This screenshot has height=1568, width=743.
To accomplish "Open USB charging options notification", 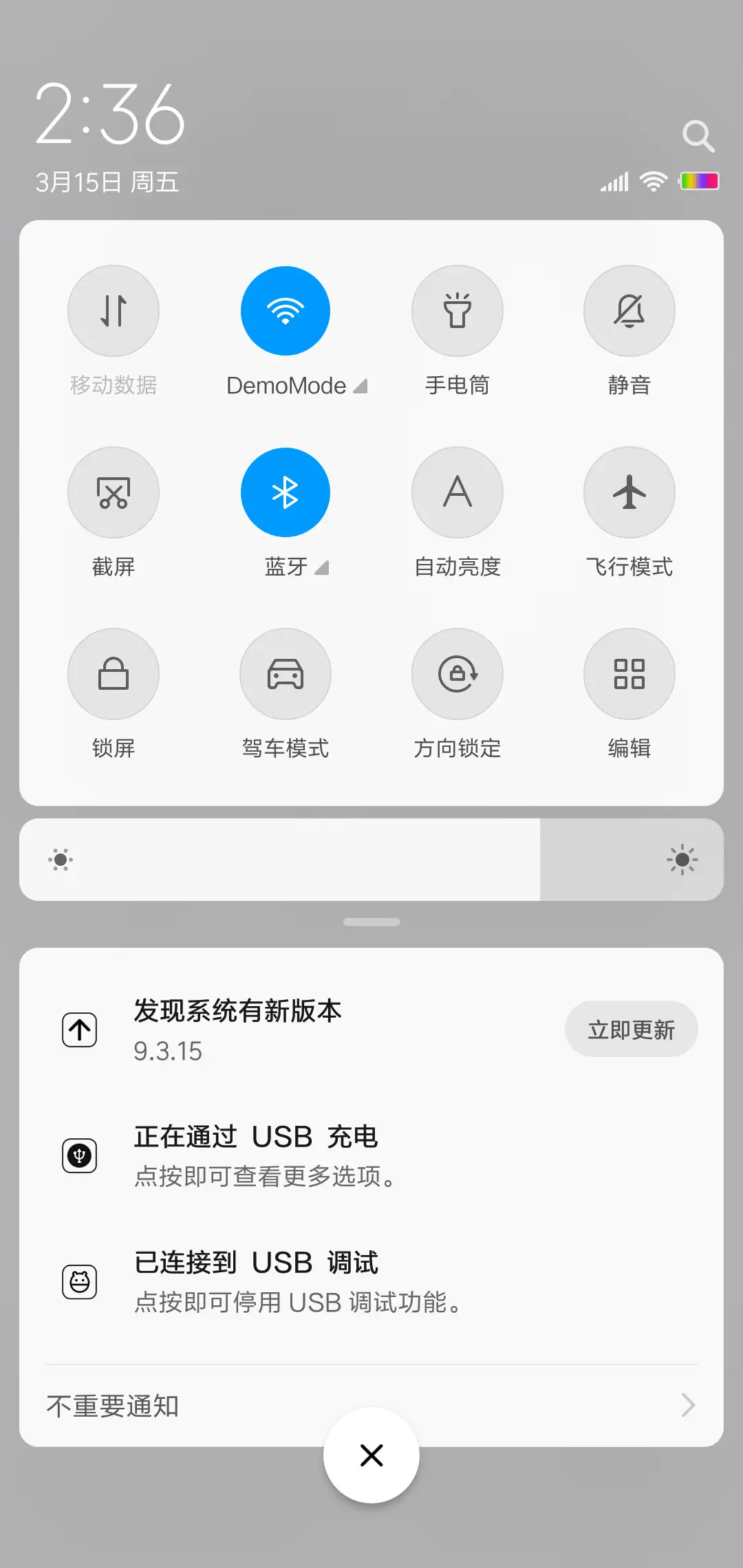I will click(79, 1155).
